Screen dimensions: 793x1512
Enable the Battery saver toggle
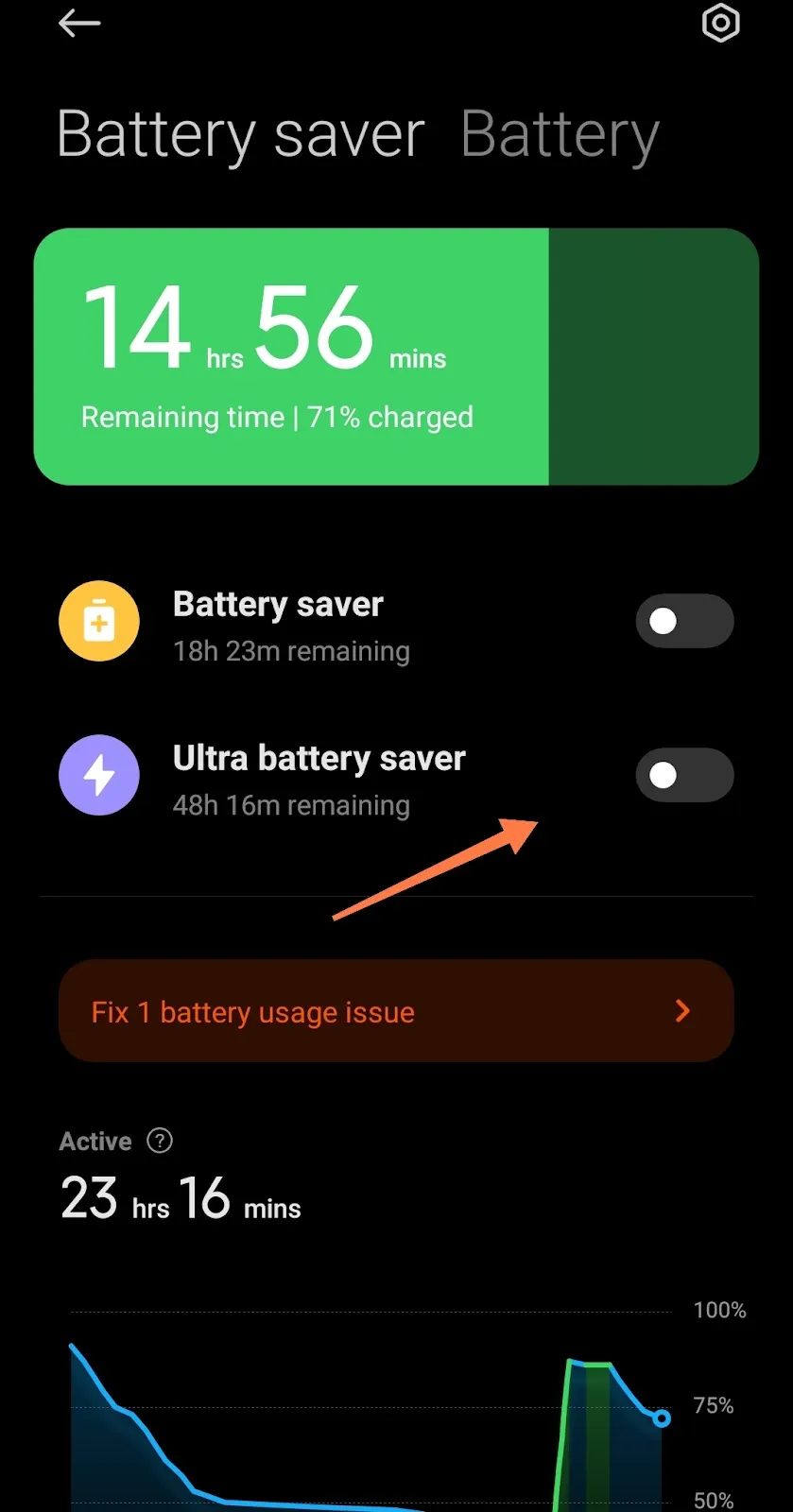(684, 621)
